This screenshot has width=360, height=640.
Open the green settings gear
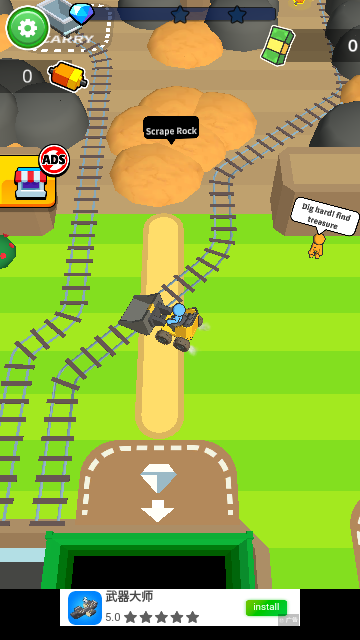pos(28,28)
